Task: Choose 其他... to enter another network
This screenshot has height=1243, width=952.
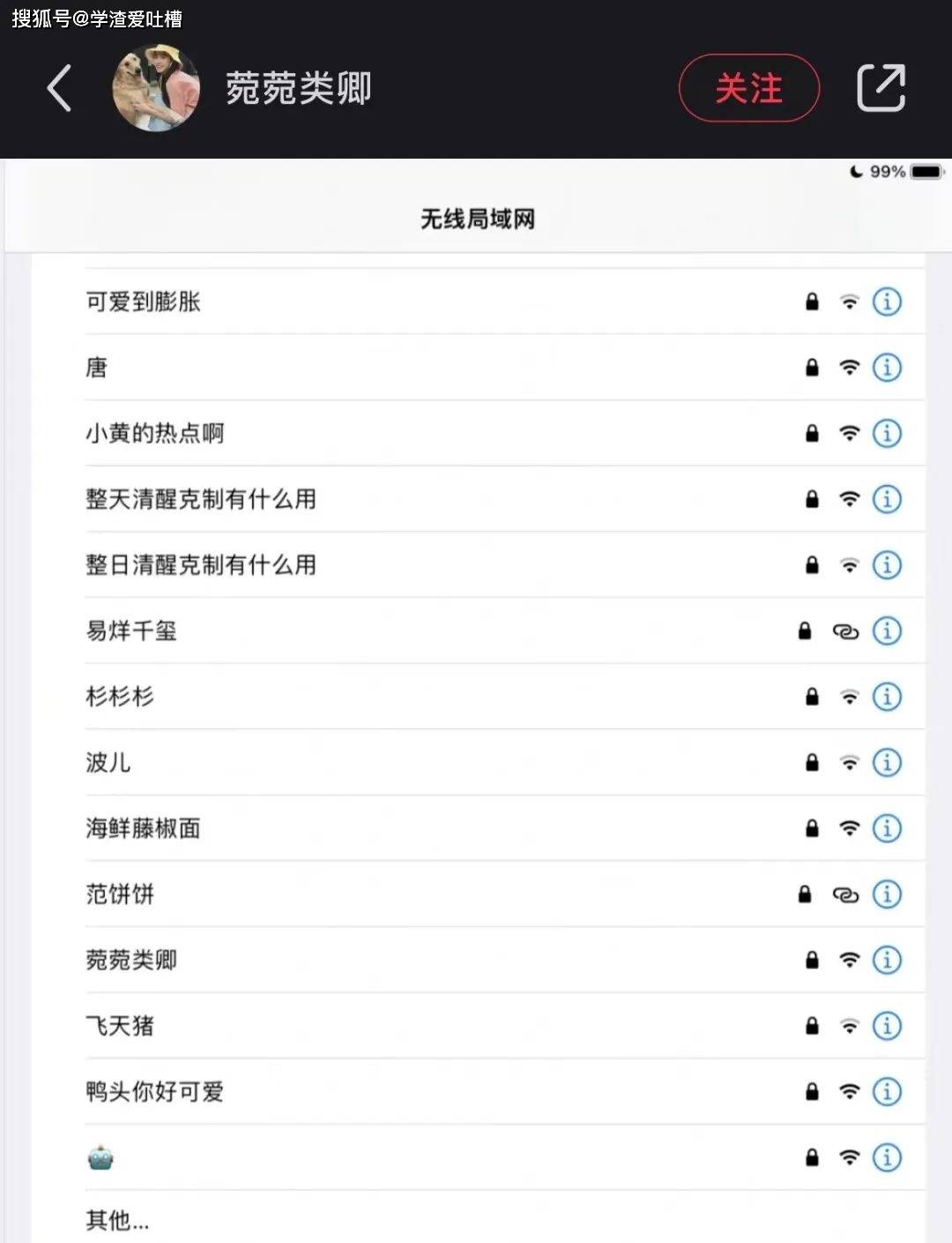Action: tap(117, 1220)
